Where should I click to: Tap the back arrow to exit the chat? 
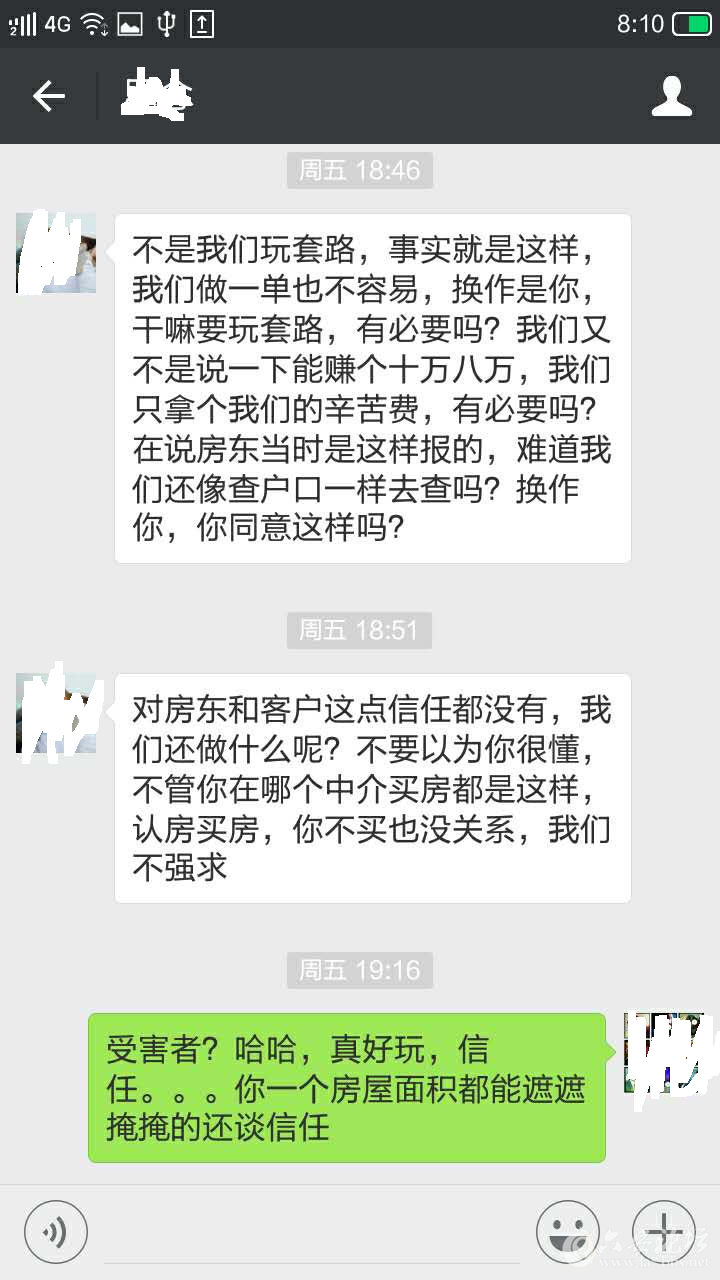click(48, 96)
